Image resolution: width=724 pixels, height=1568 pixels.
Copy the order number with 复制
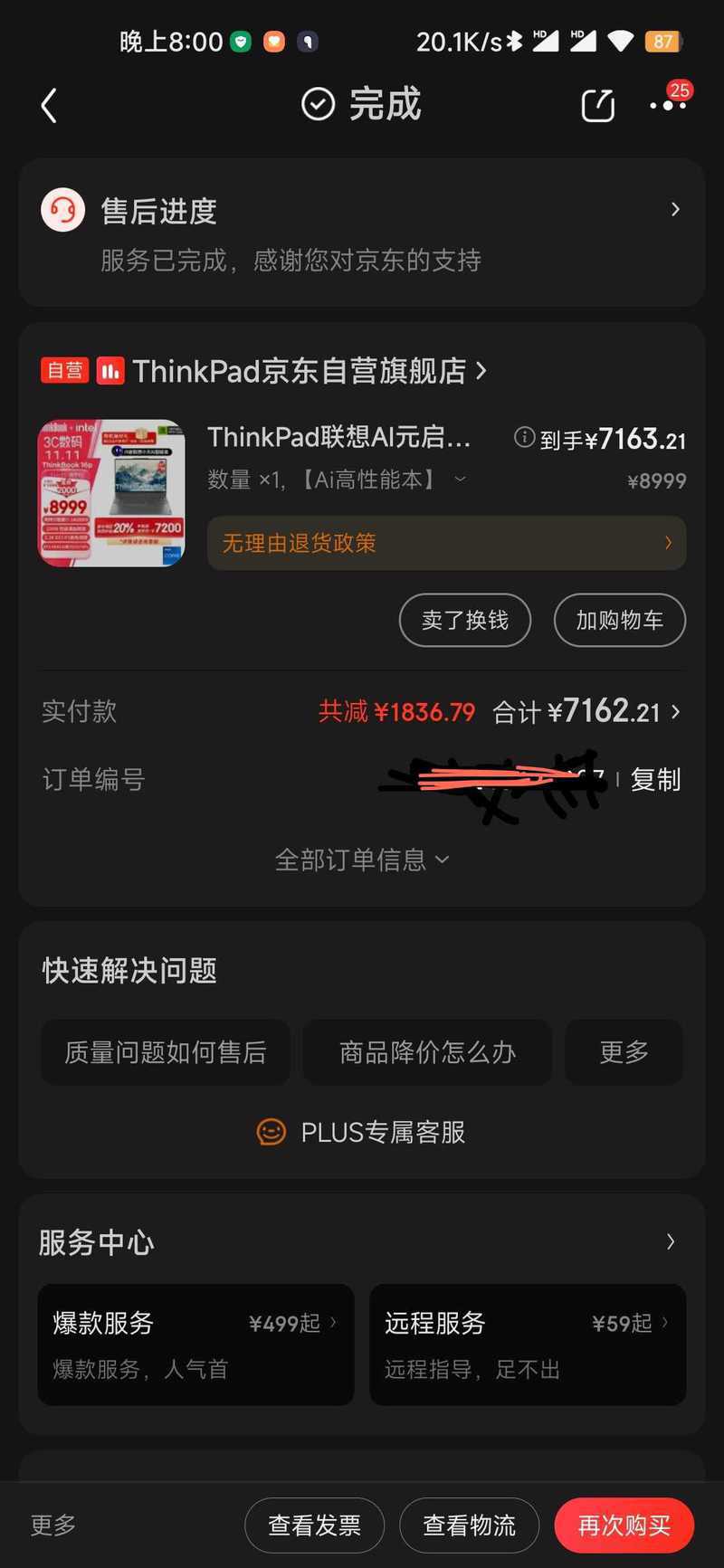click(655, 780)
